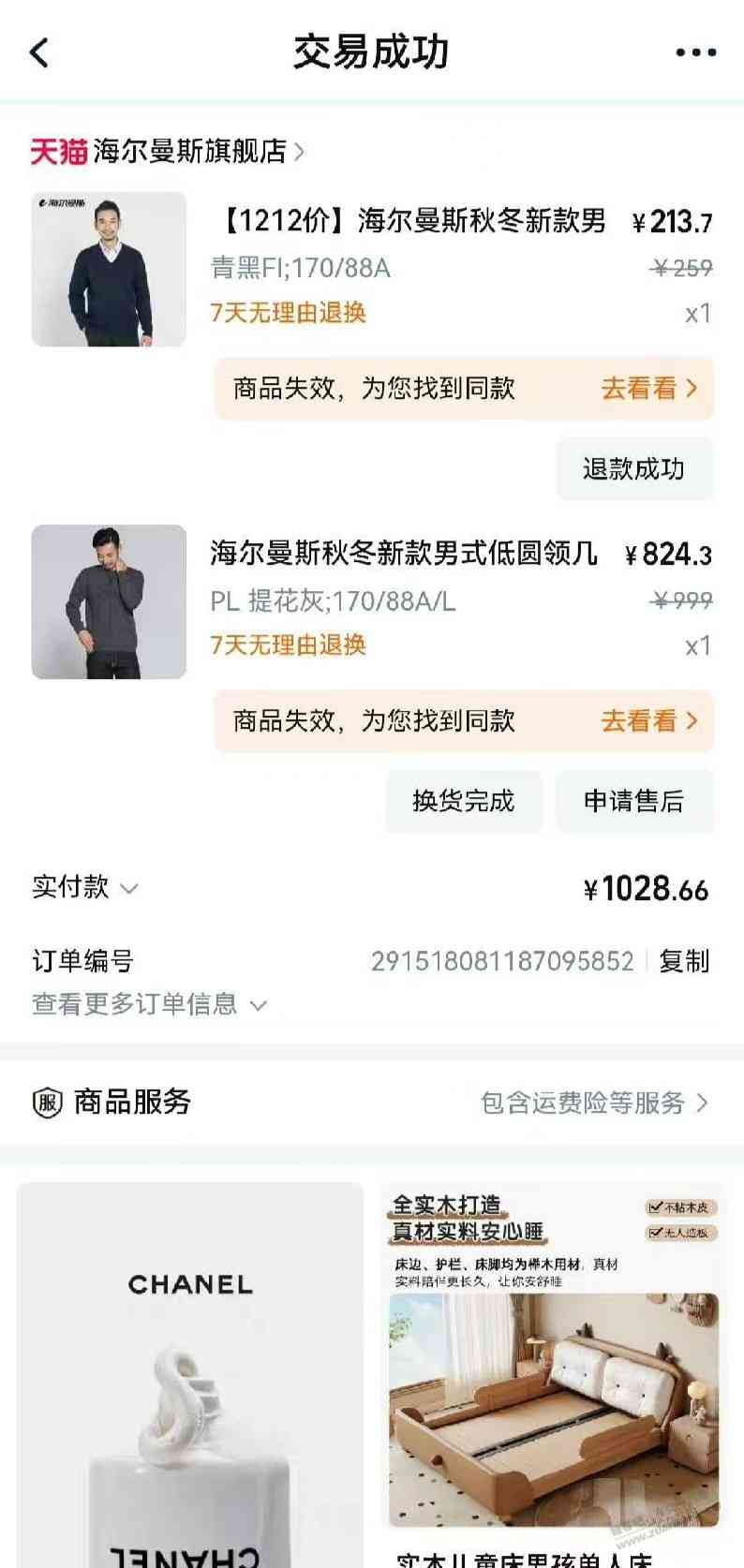View the 换货完成 exchange details
Viewport: 744px width, 1568px height.
point(464,801)
